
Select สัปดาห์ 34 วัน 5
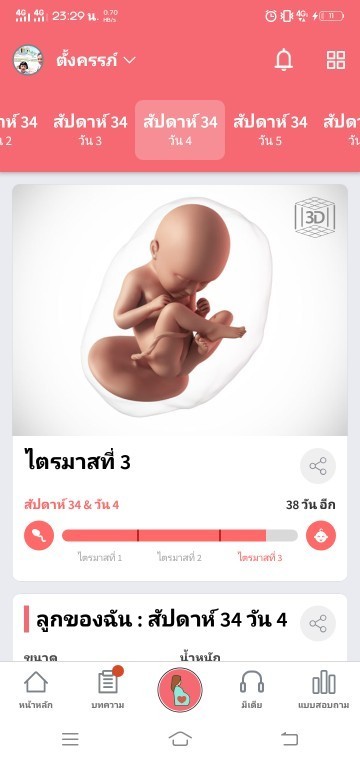click(x=270, y=129)
